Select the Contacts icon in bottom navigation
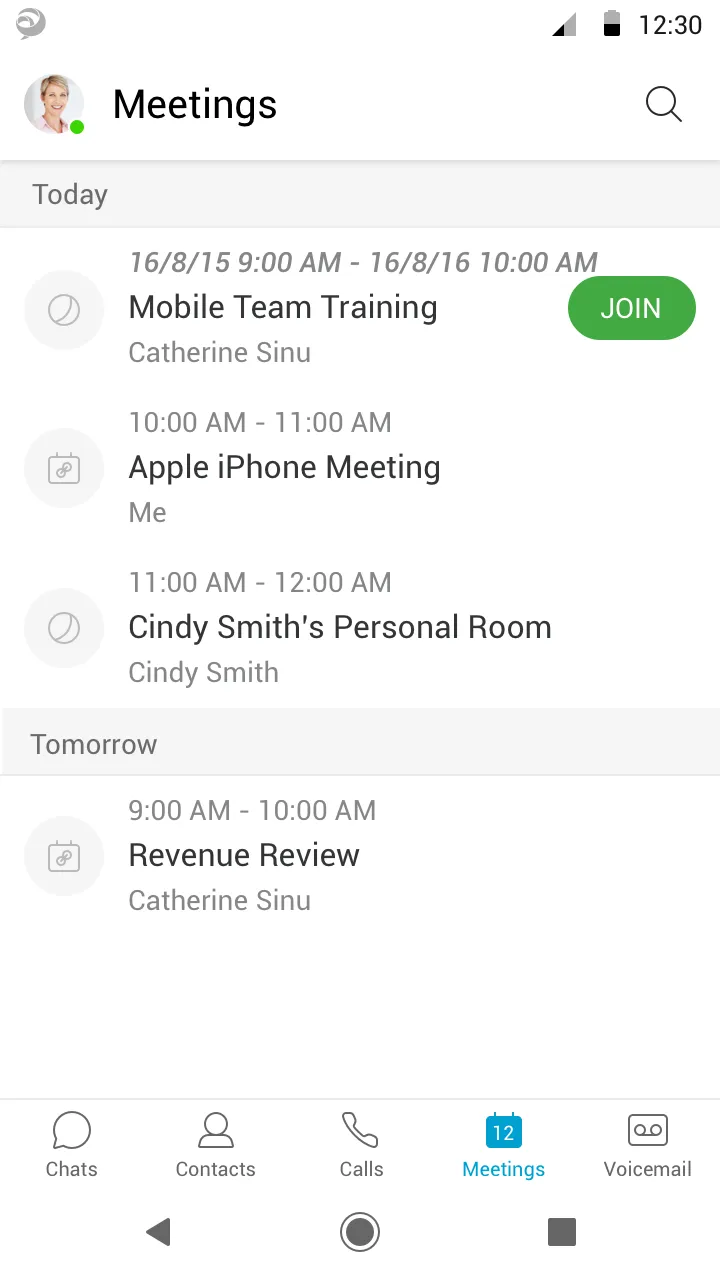This screenshot has width=720, height=1280. tap(215, 1145)
